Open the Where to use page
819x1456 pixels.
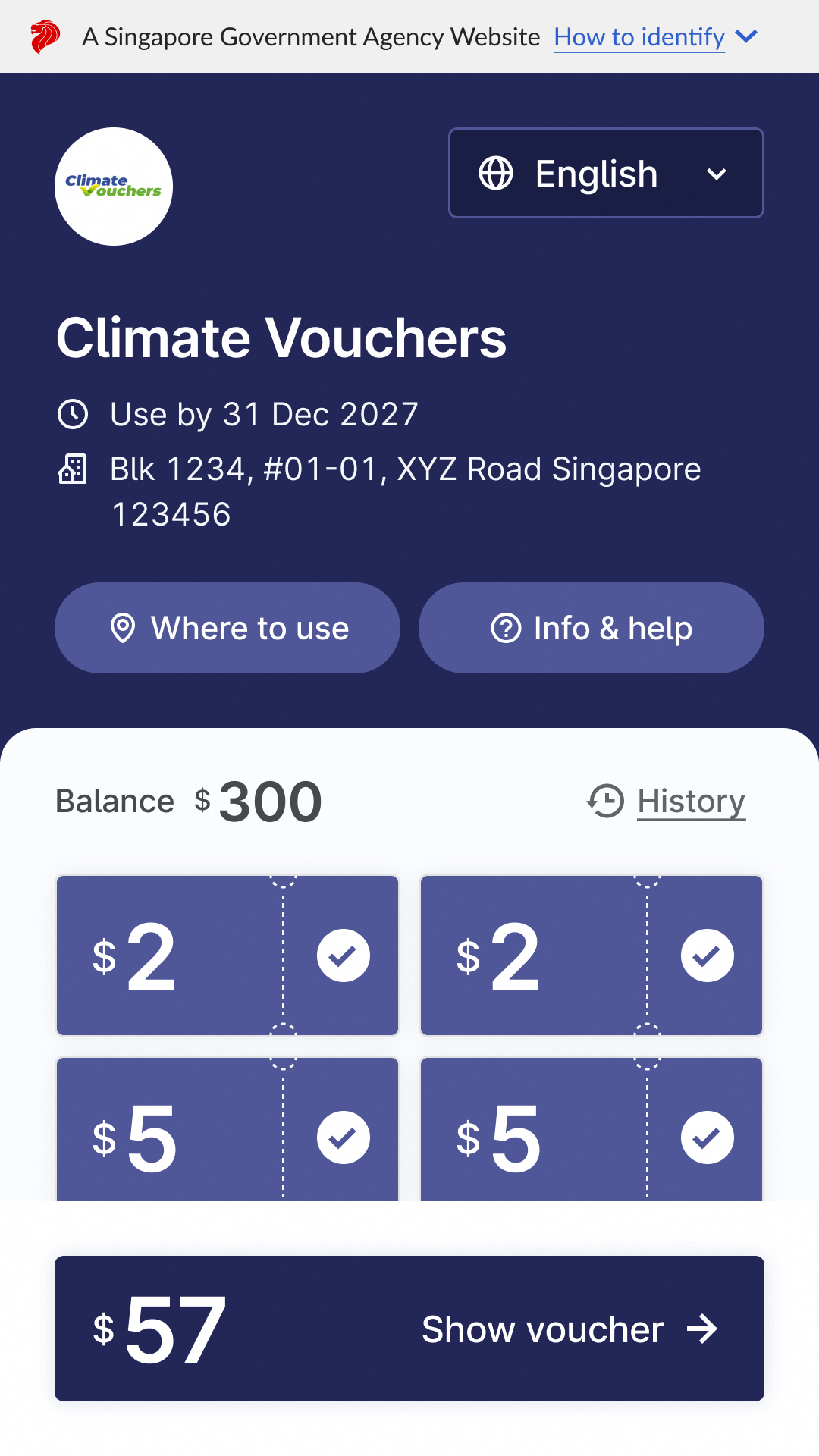227,628
